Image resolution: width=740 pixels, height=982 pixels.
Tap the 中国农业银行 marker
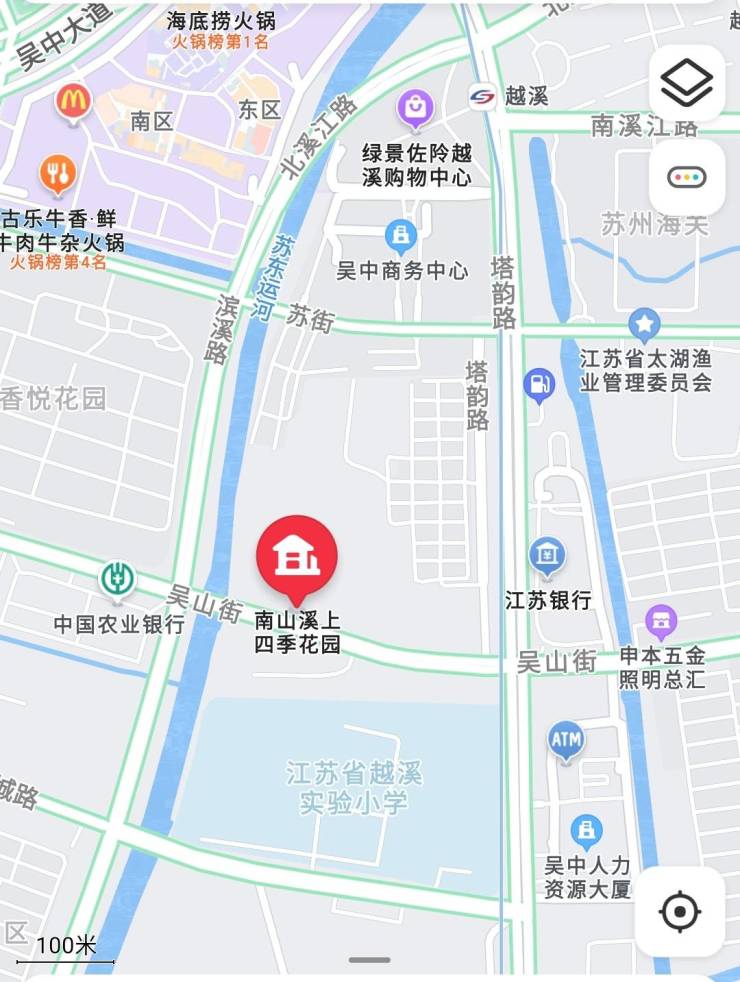tap(118, 580)
